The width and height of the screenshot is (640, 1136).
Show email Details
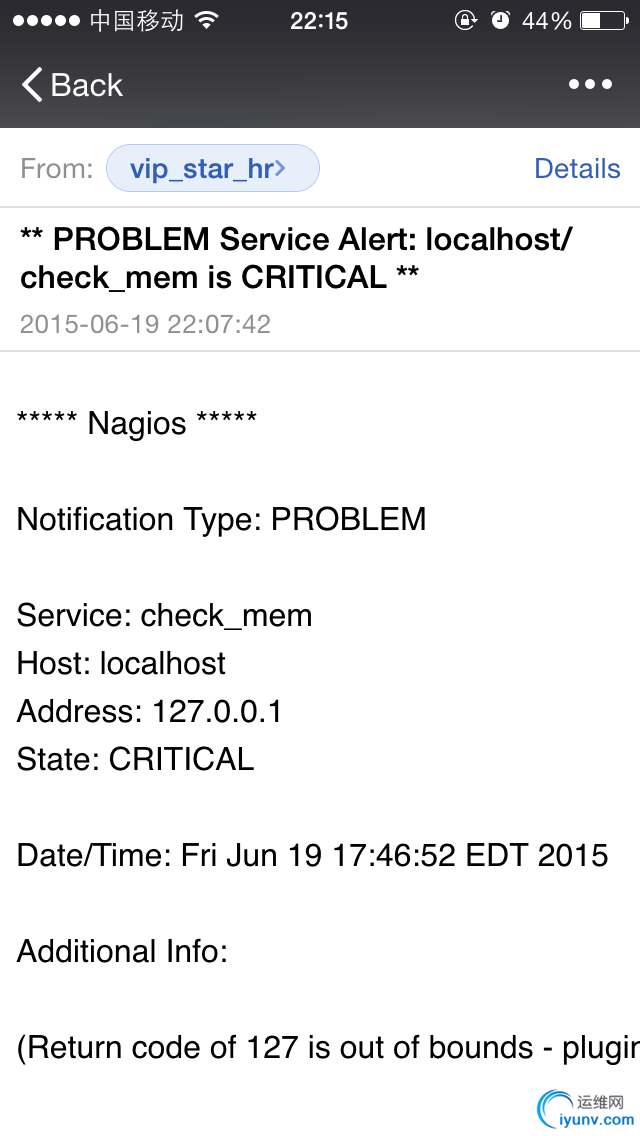[577, 168]
